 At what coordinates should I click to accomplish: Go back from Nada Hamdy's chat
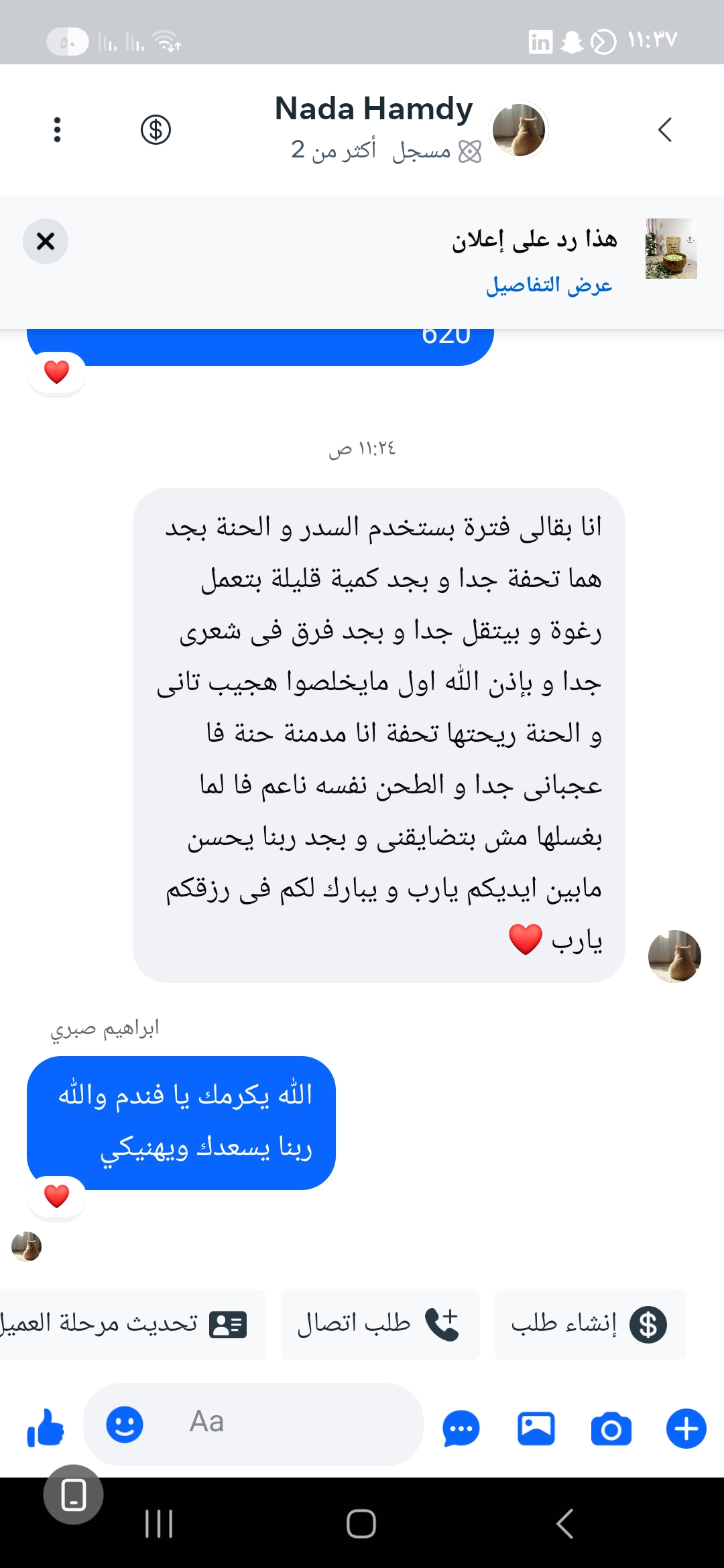coord(664,130)
